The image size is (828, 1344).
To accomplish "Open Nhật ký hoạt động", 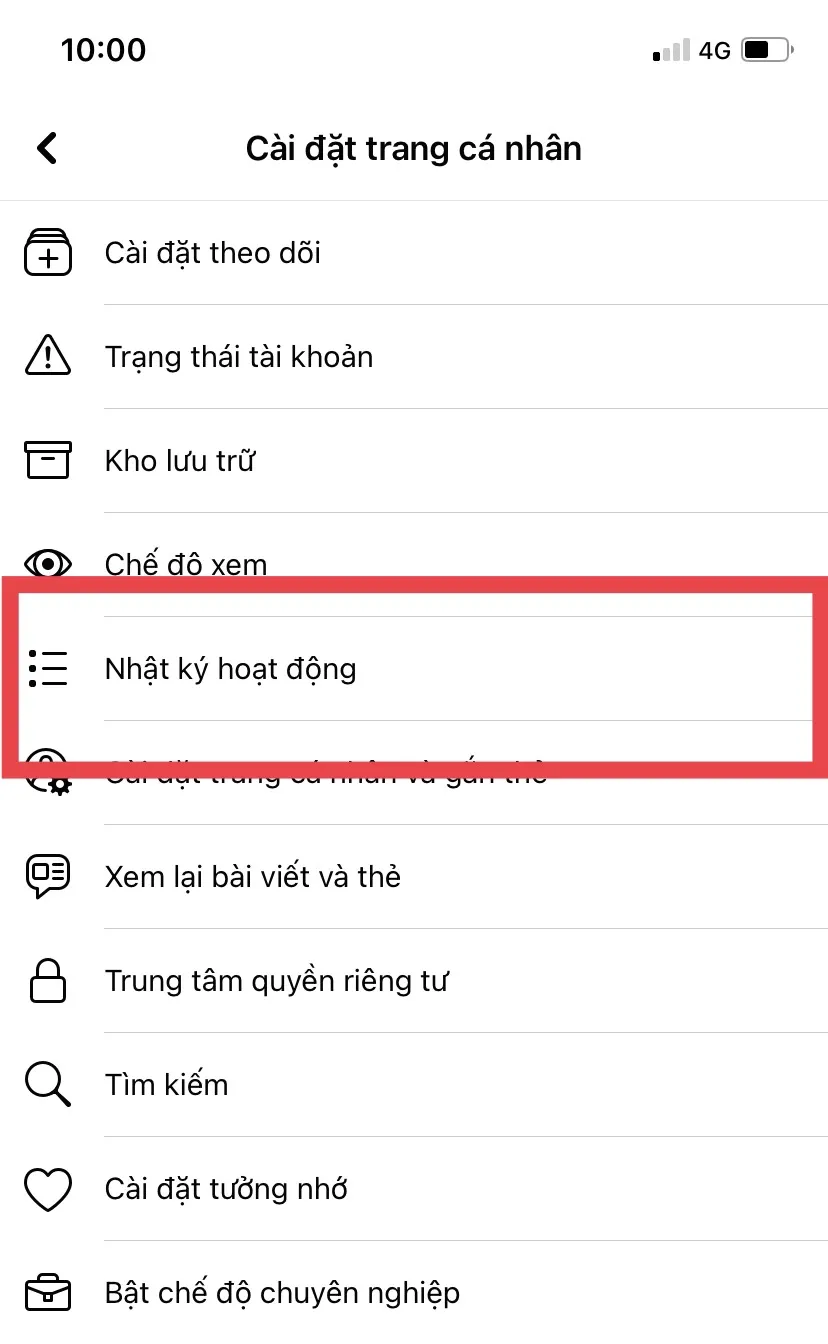I will pyautogui.click(x=230, y=668).
